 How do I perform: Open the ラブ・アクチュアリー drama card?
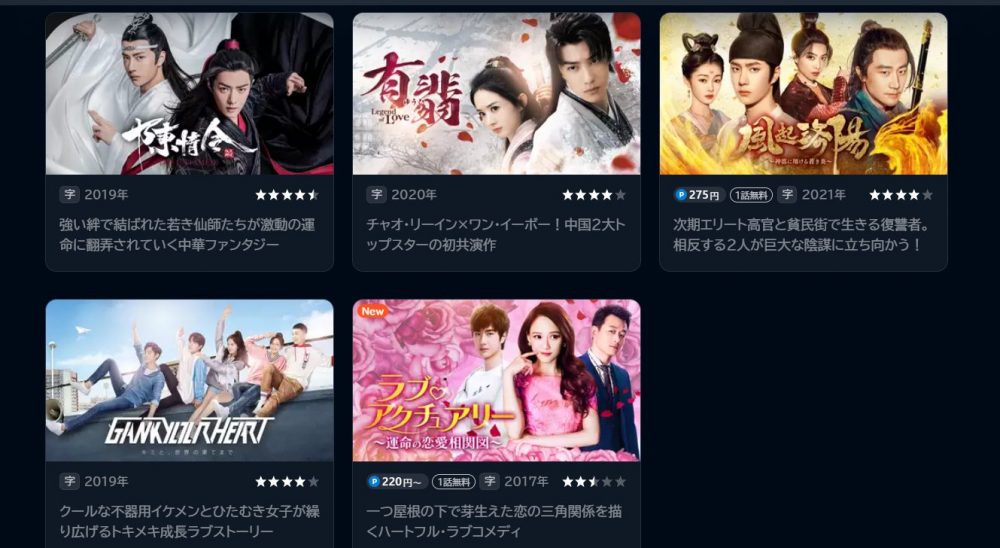tap(496, 380)
